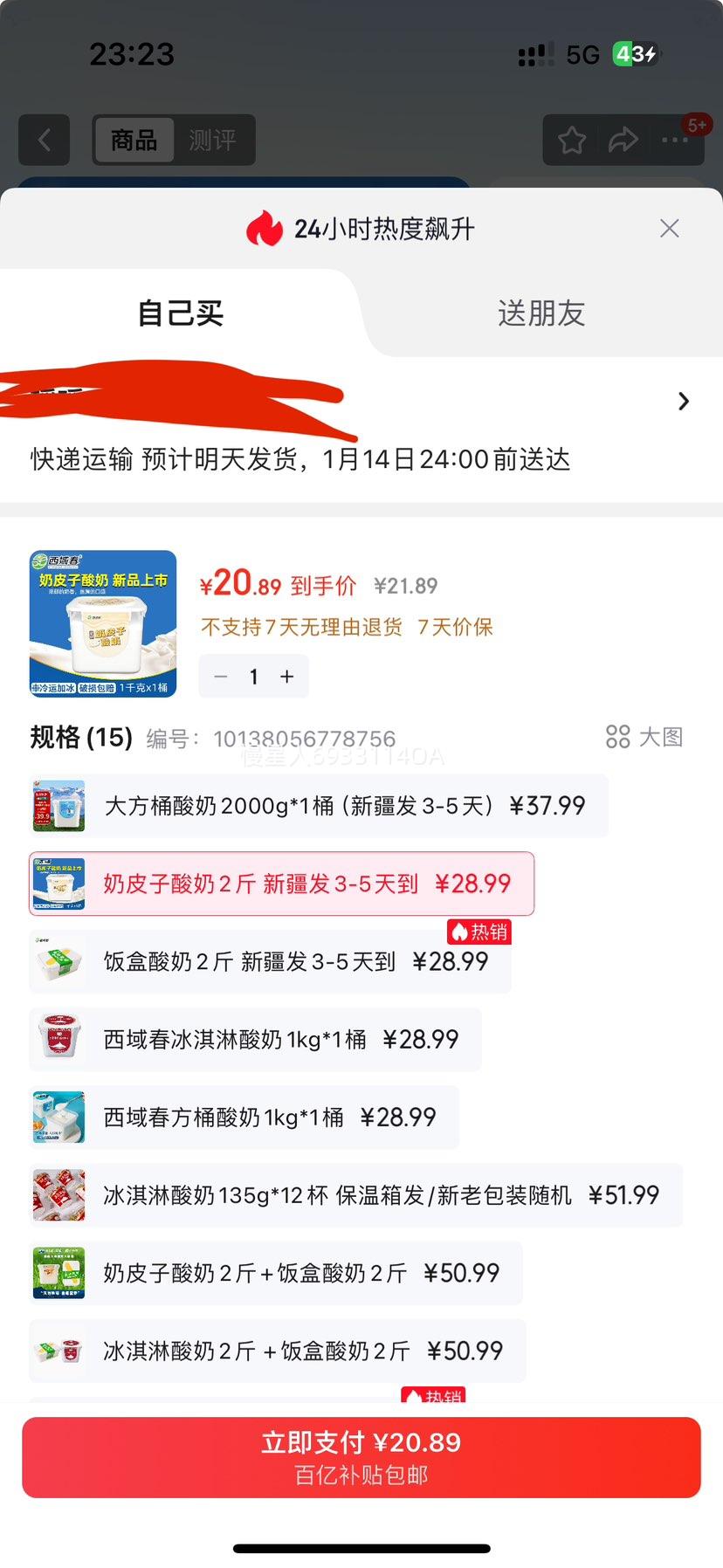Tap the minus sign to decrease quantity
Viewport: 723px width, 1568px height.
[220, 677]
